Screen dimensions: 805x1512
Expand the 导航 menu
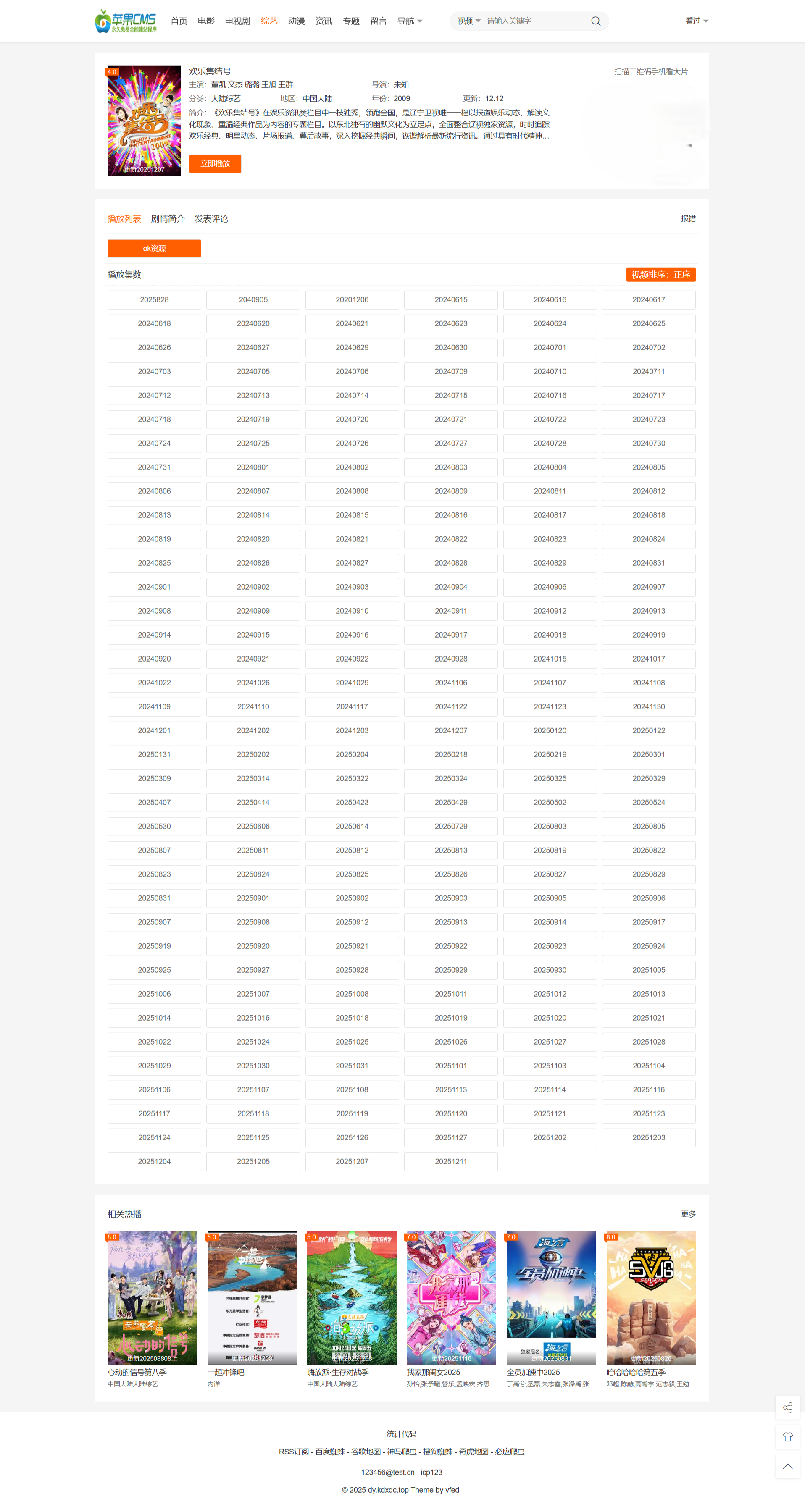tap(409, 21)
